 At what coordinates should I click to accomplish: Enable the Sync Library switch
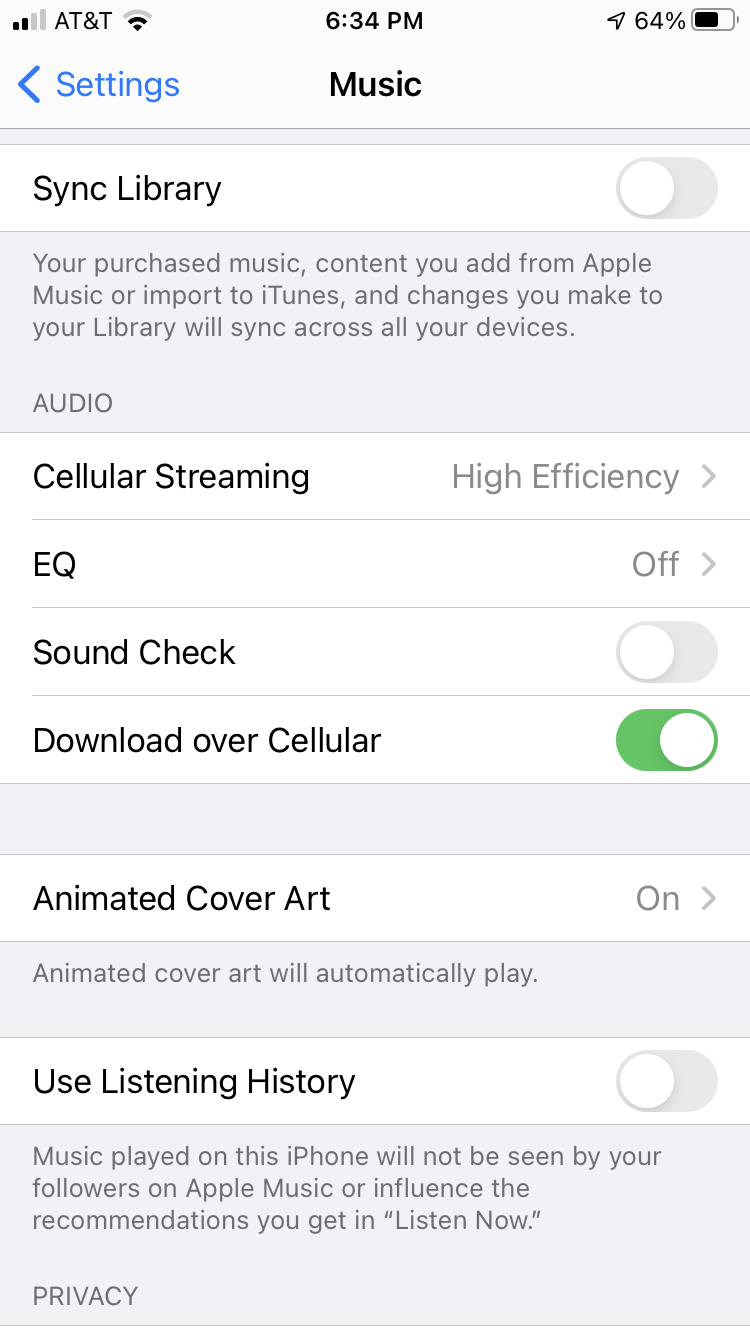coord(666,188)
